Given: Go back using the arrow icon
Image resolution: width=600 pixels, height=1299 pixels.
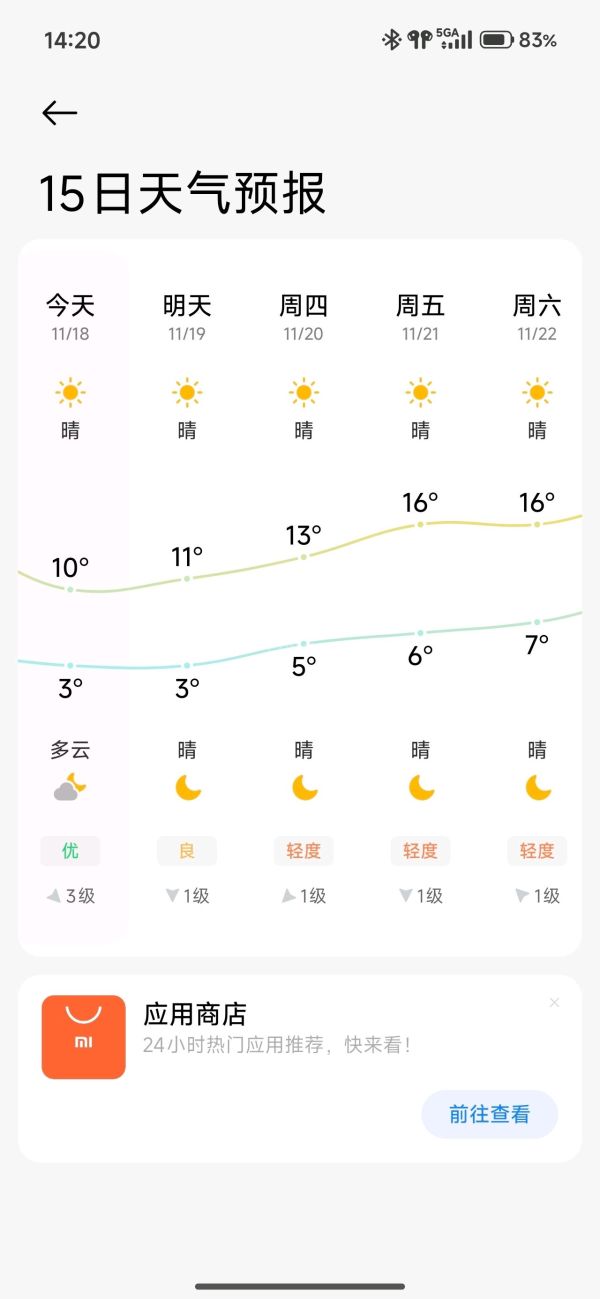Looking at the screenshot, I should coord(59,113).
